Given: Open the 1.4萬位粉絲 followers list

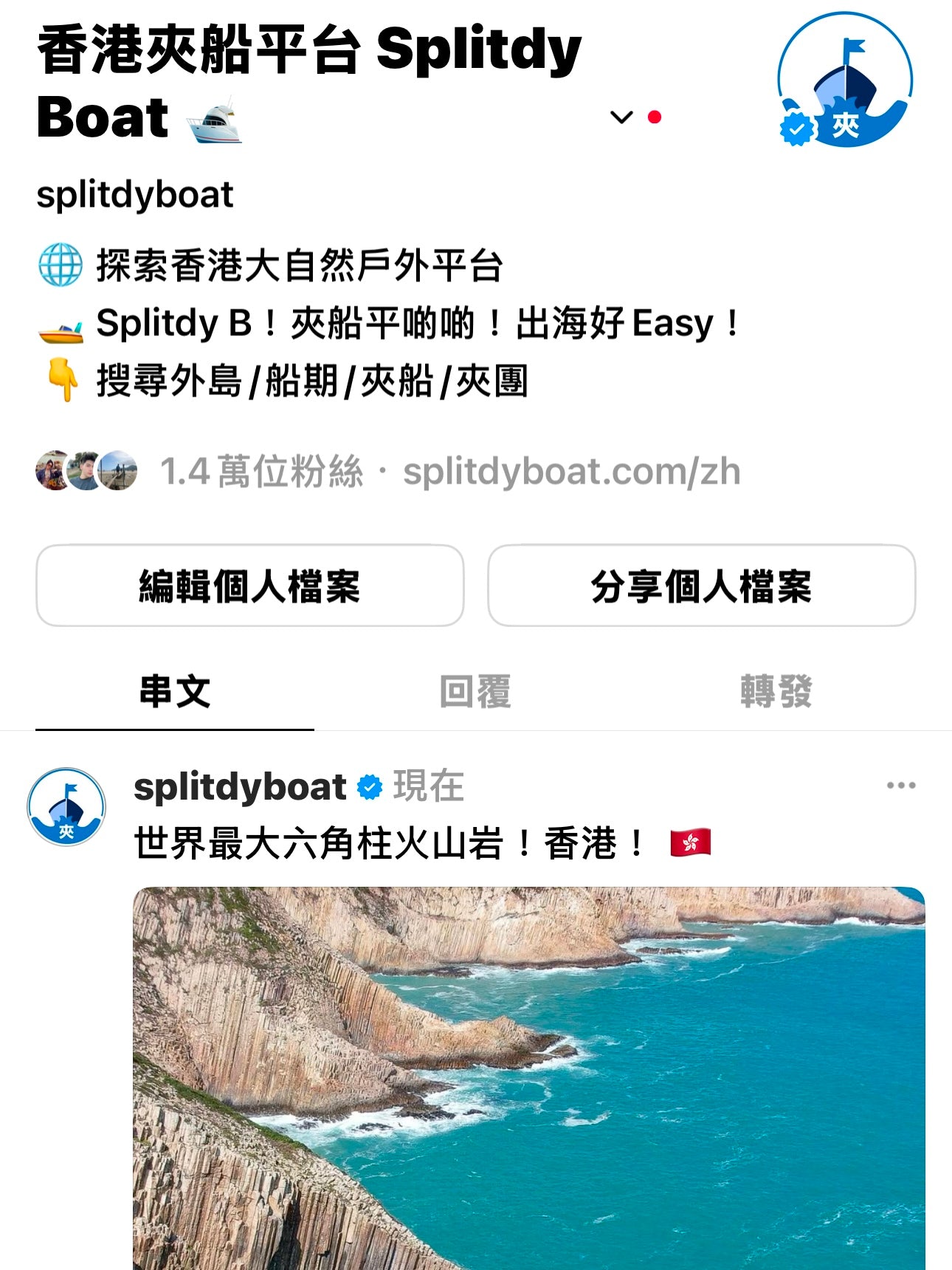Looking at the screenshot, I should (261, 472).
